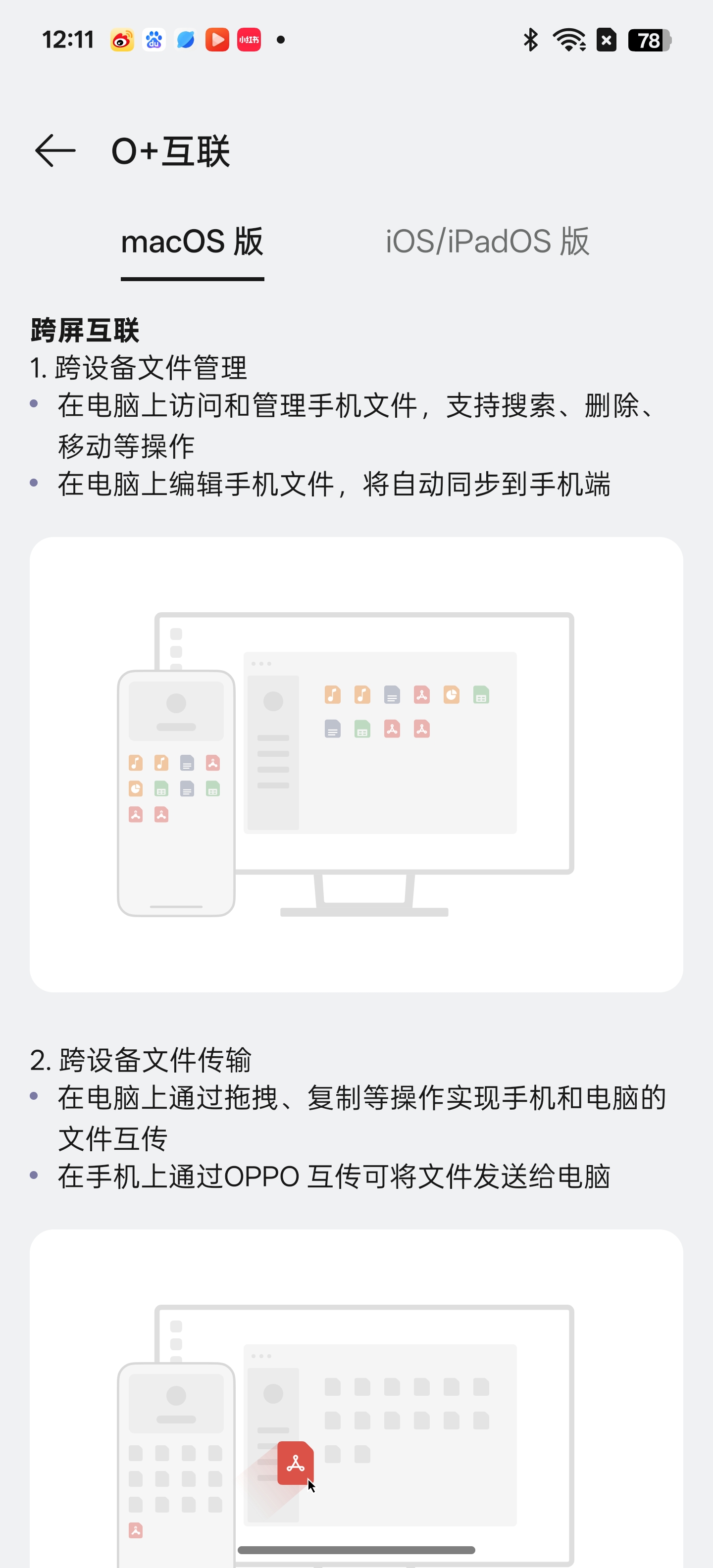Select the macOS 版 tab

pyautogui.click(x=192, y=242)
